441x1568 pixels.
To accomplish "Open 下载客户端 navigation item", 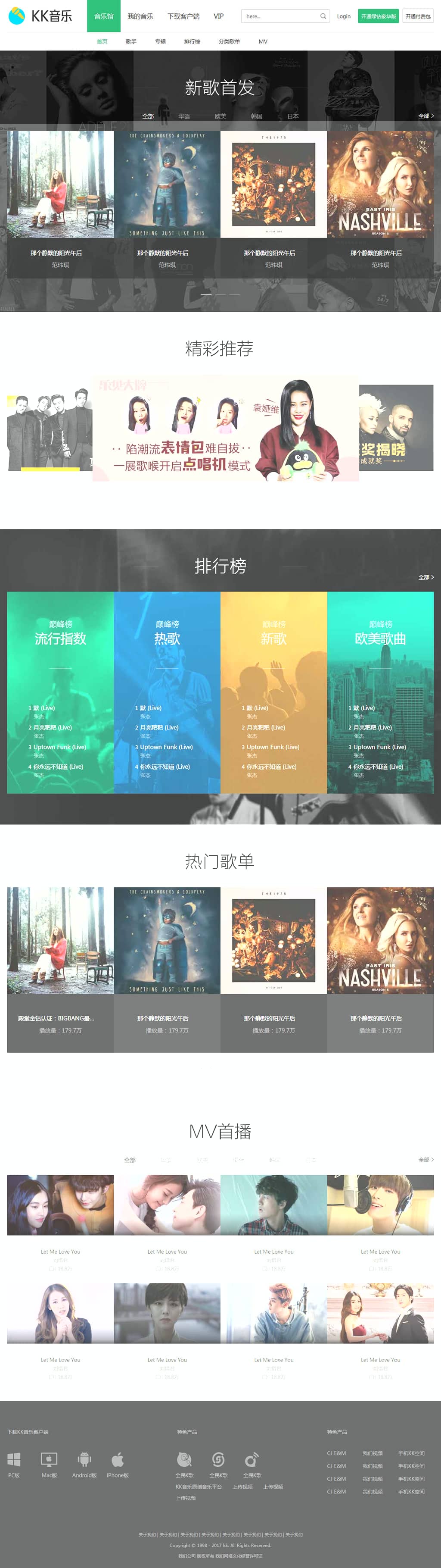I will pos(183,16).
